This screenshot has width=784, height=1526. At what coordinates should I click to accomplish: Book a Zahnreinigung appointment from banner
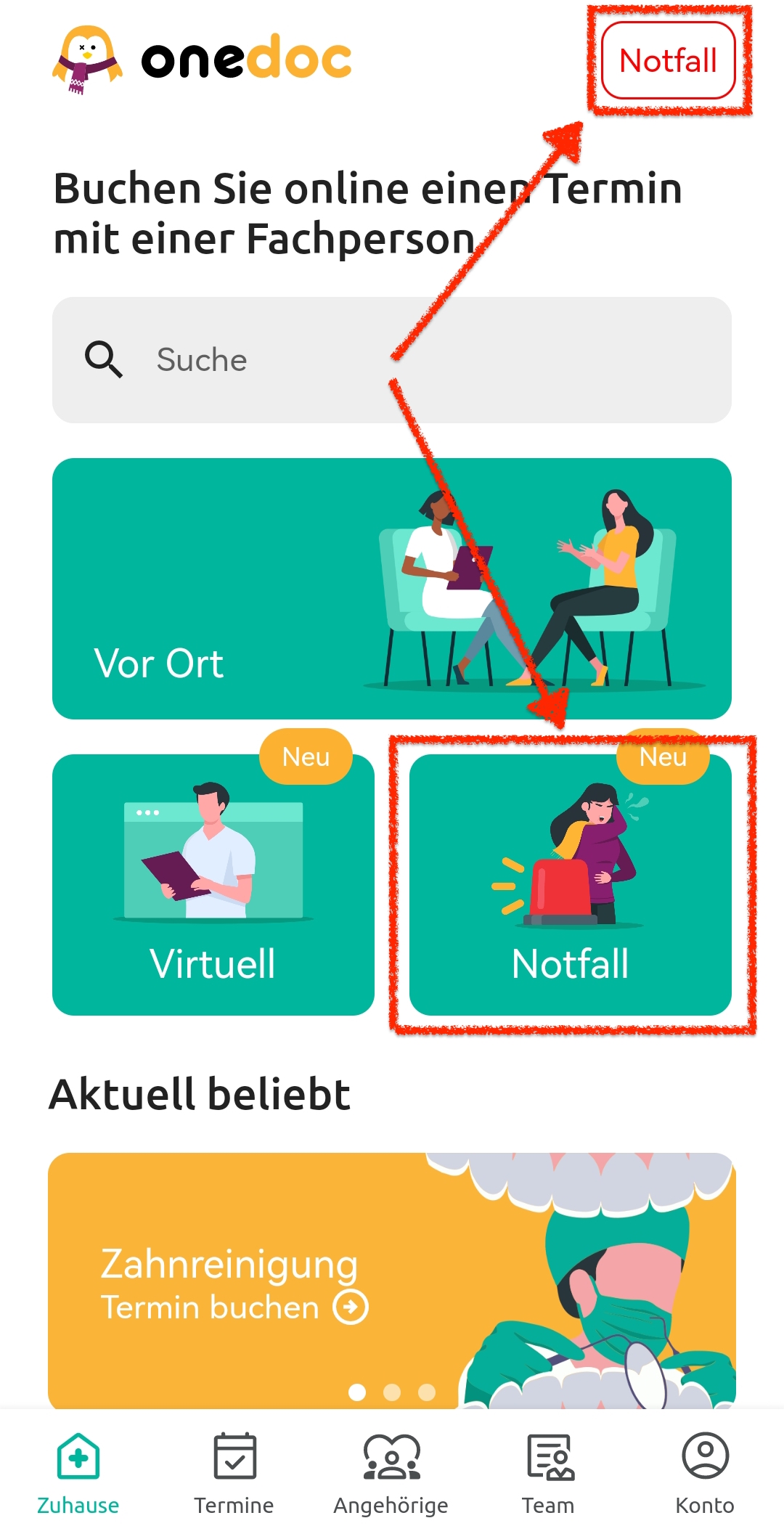point(234,1307)
